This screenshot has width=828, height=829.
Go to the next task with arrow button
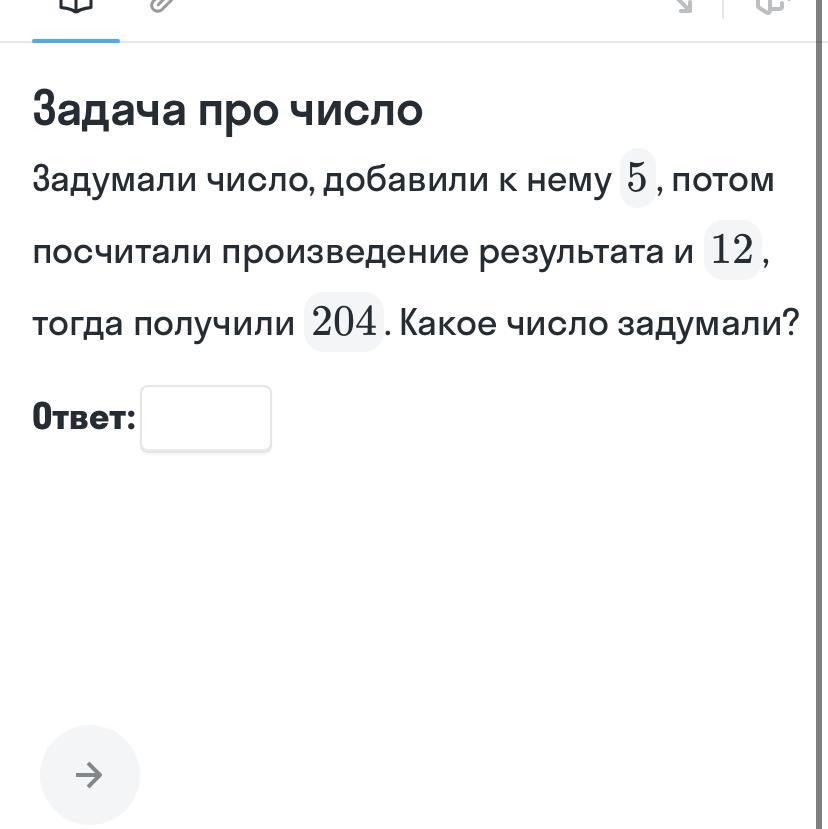tap(89, 775)
